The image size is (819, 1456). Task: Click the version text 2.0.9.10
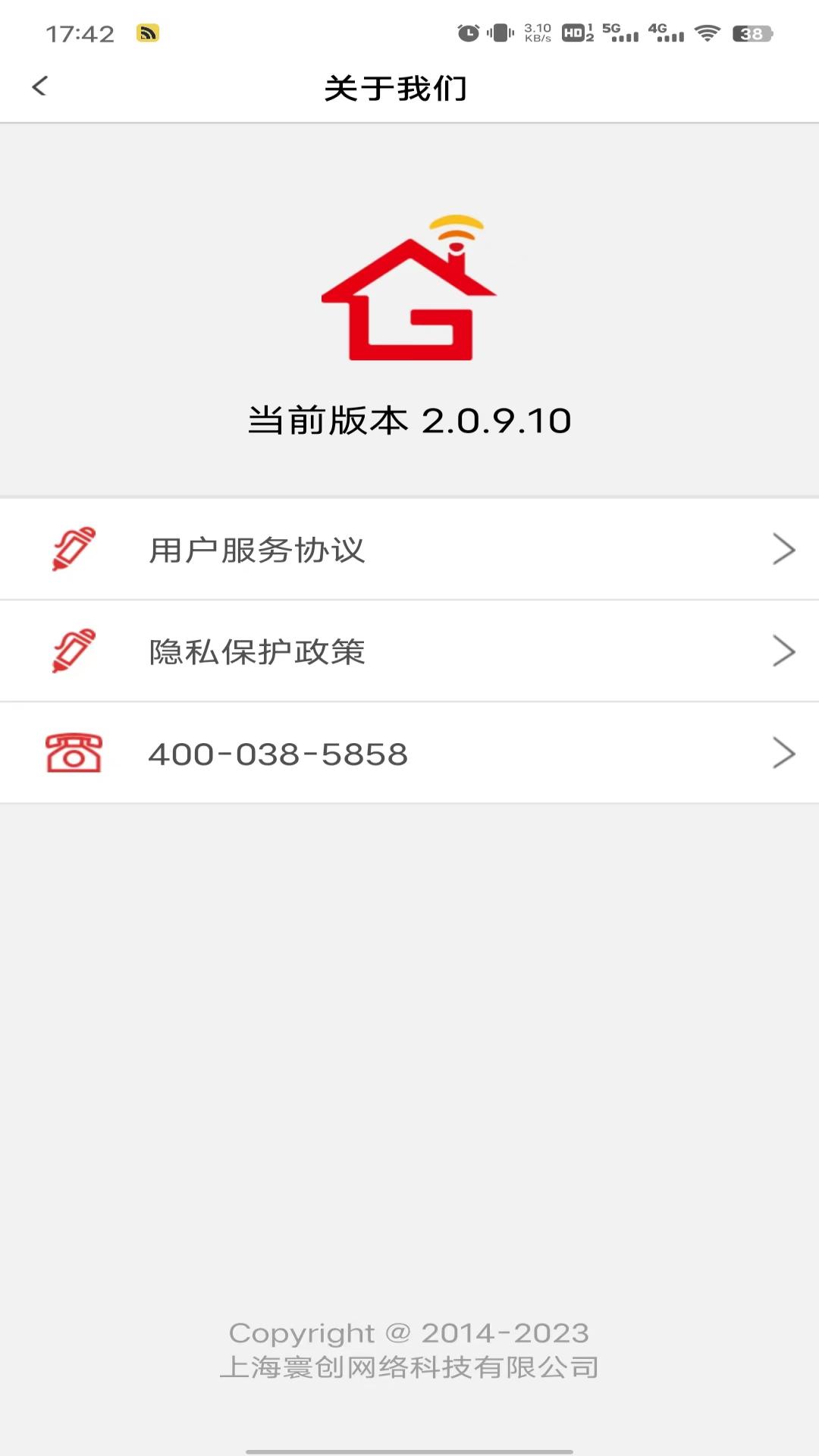497,419
